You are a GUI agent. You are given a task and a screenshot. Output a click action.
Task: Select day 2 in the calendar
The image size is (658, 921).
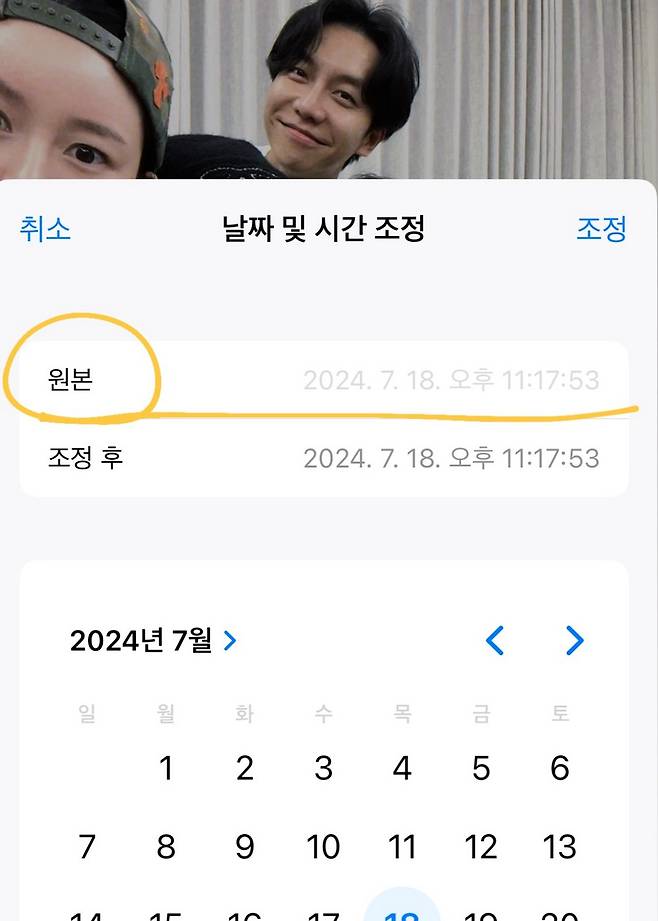245,768
